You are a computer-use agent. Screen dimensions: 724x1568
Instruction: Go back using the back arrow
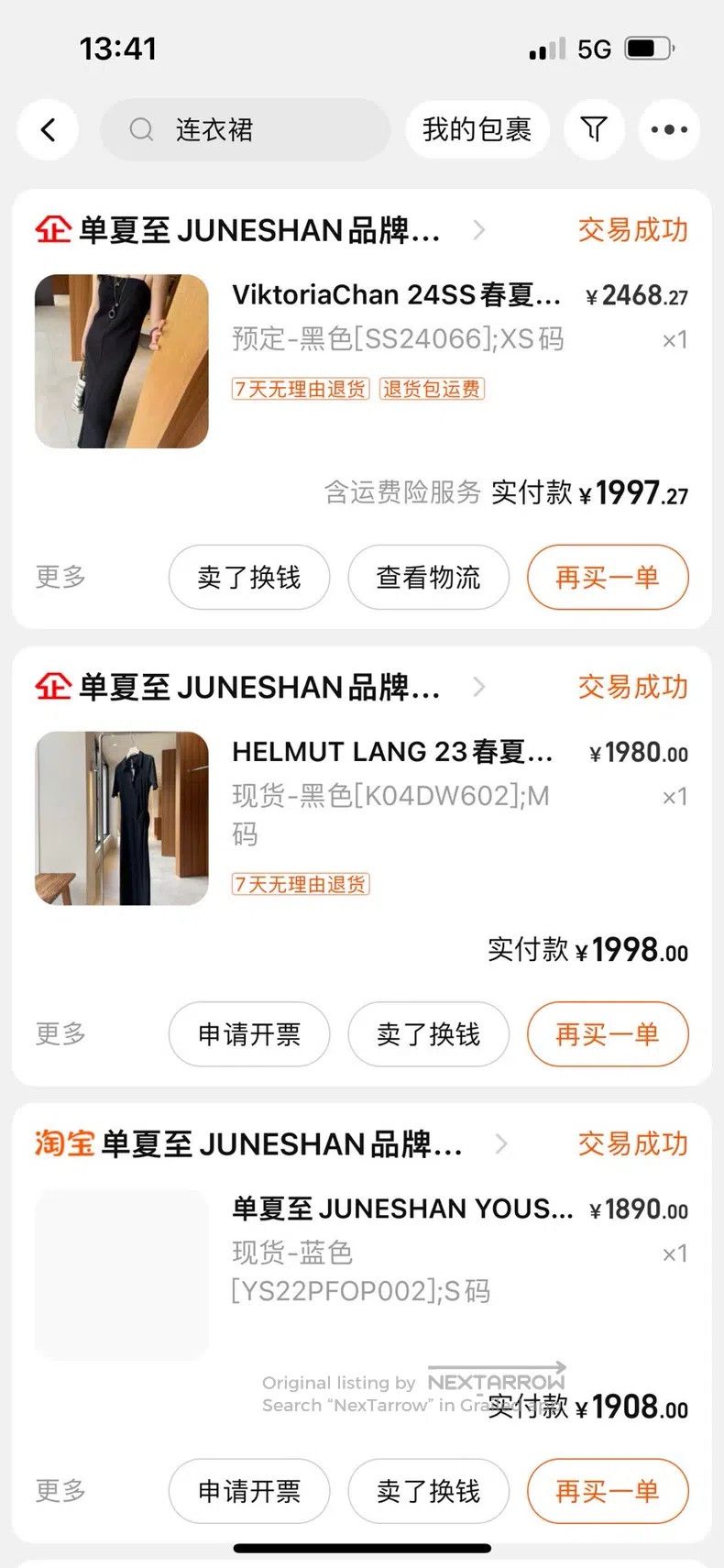[48, 129]
